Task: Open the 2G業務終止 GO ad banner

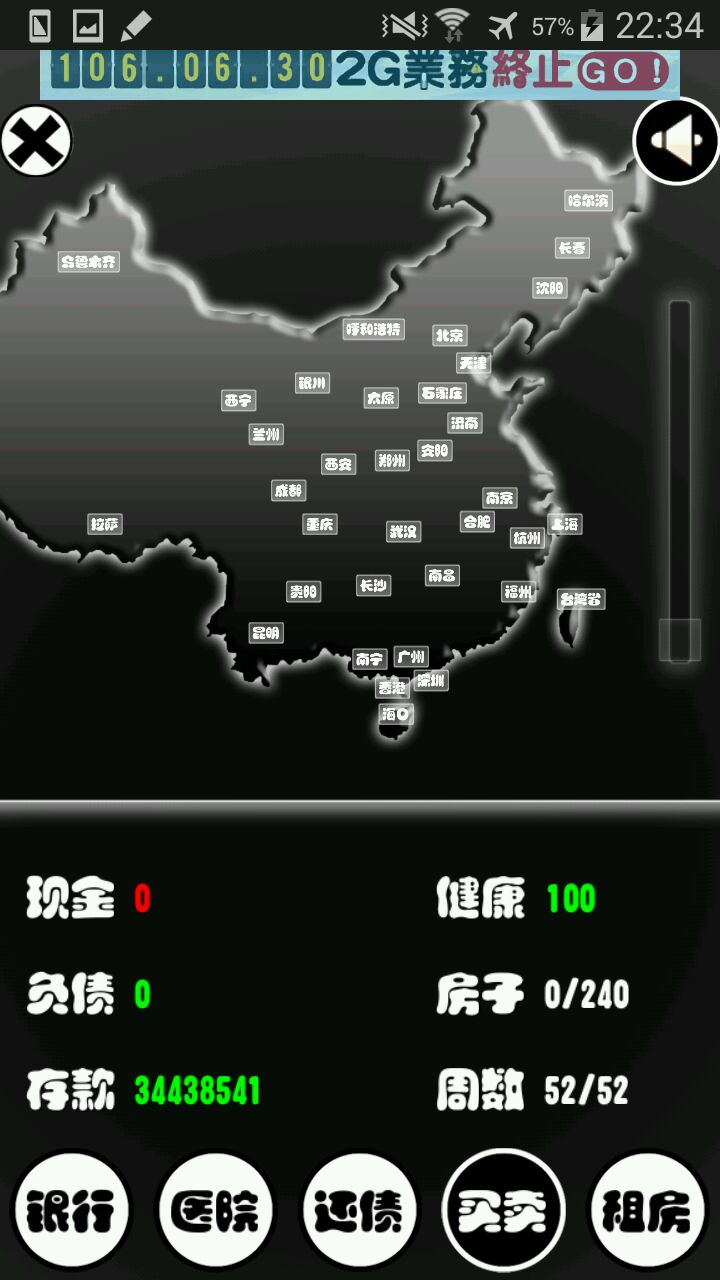Action: click(x=360, y=72)
